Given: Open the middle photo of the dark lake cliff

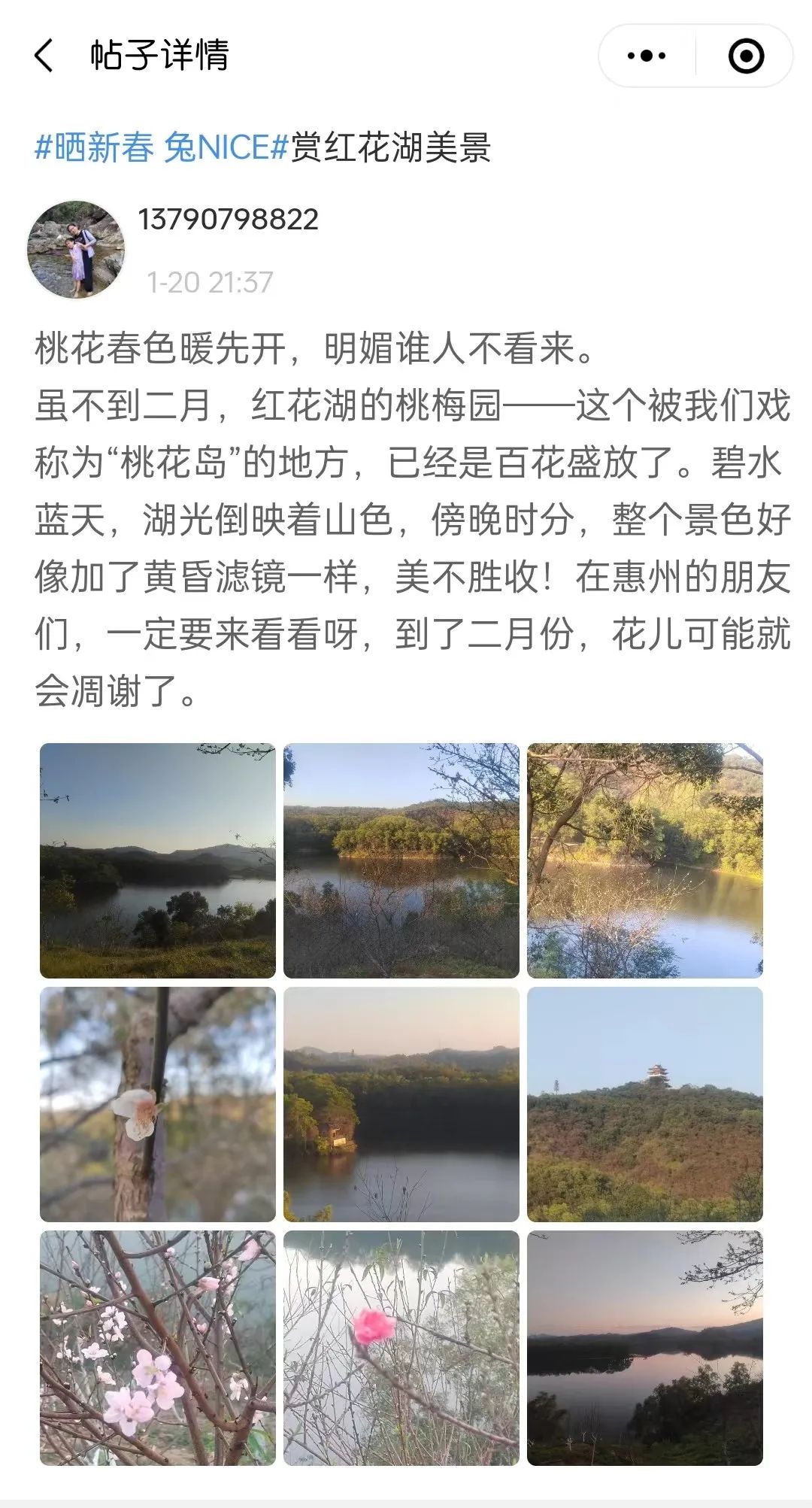Looking at the screenshot, I should [x=401, y=1104].
